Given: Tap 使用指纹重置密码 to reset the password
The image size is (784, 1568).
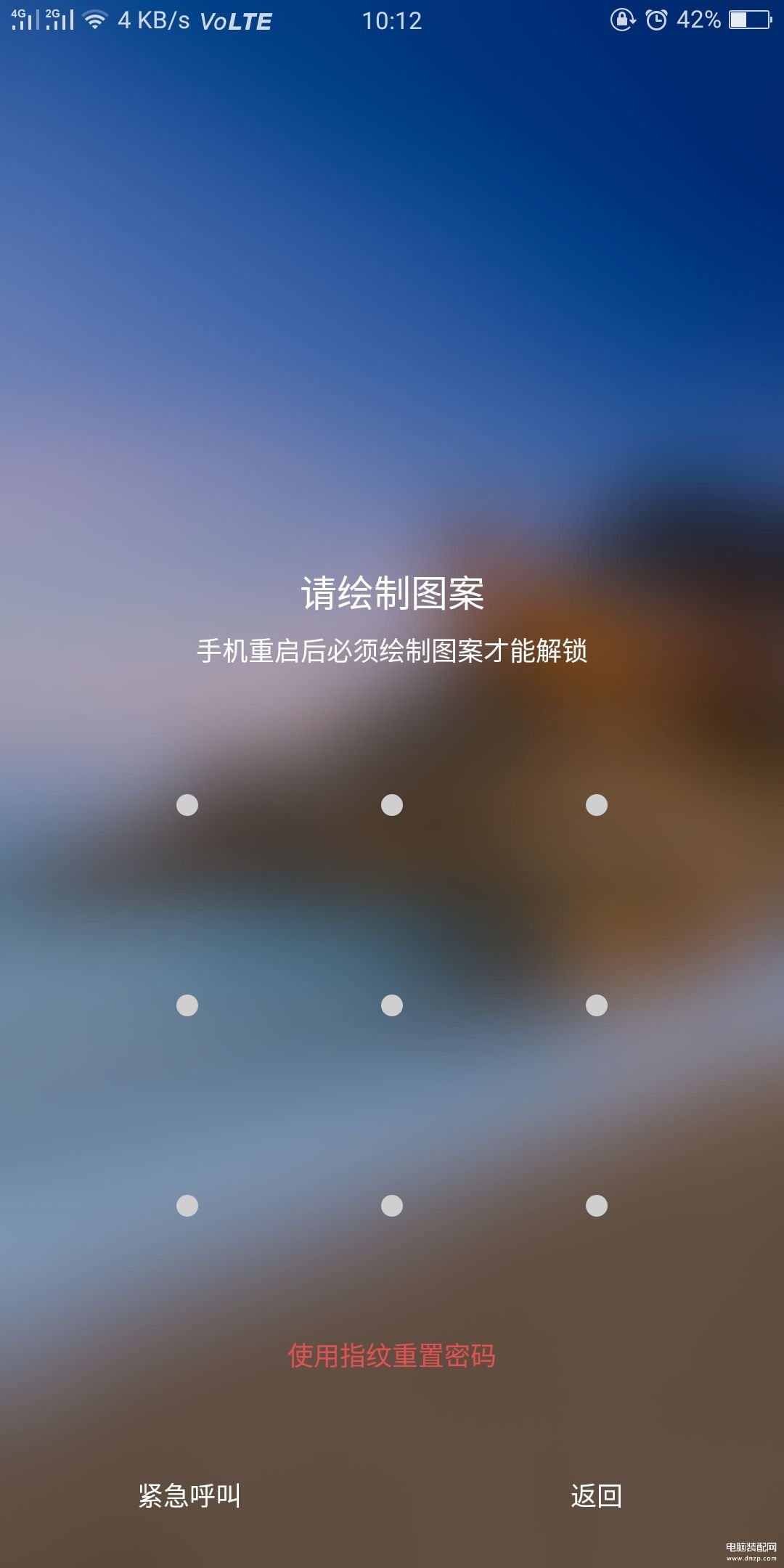Looking at the screenshot, I should pyautogui.click(x=392, y=1355).
